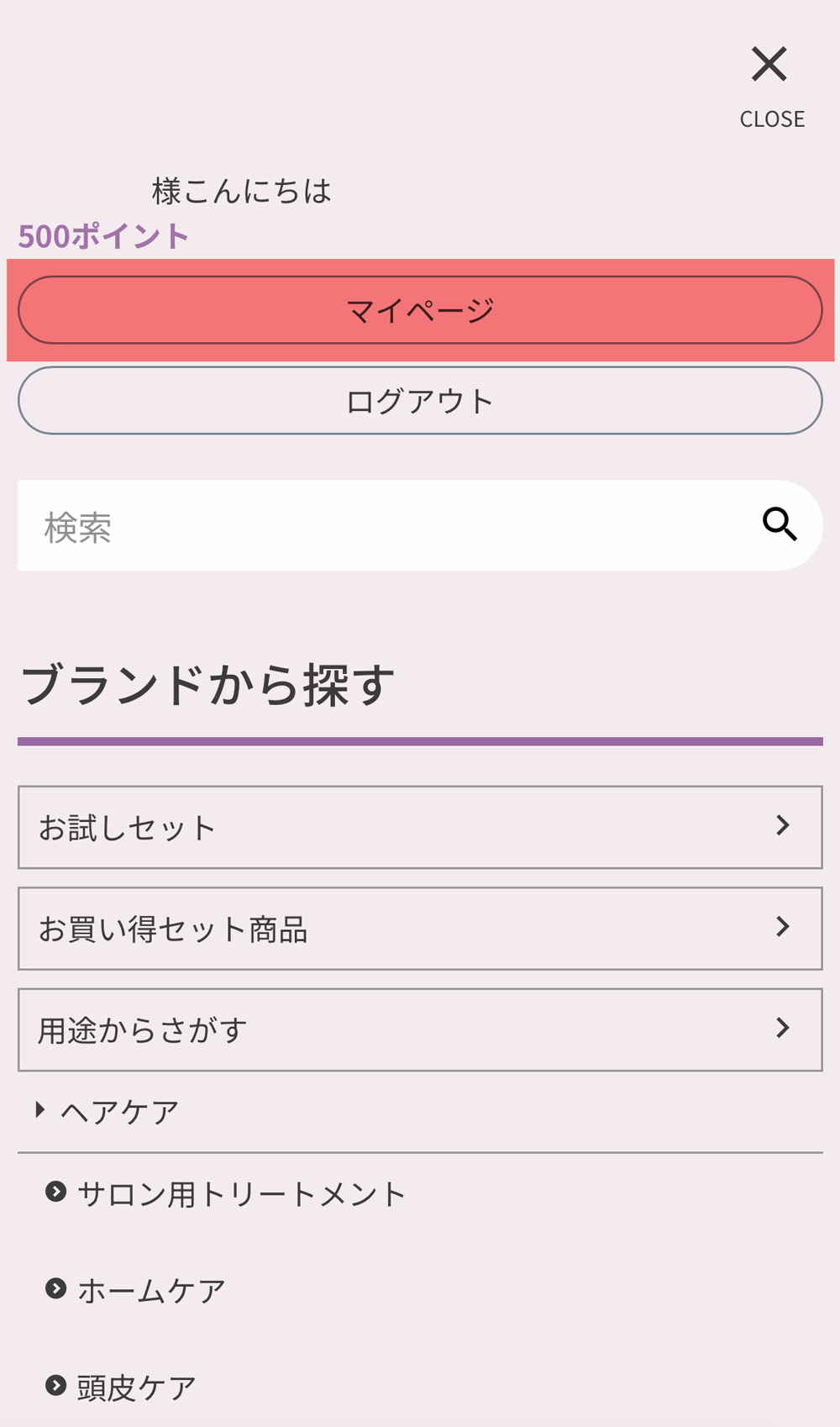Tap the magnifier search icon

780,524
